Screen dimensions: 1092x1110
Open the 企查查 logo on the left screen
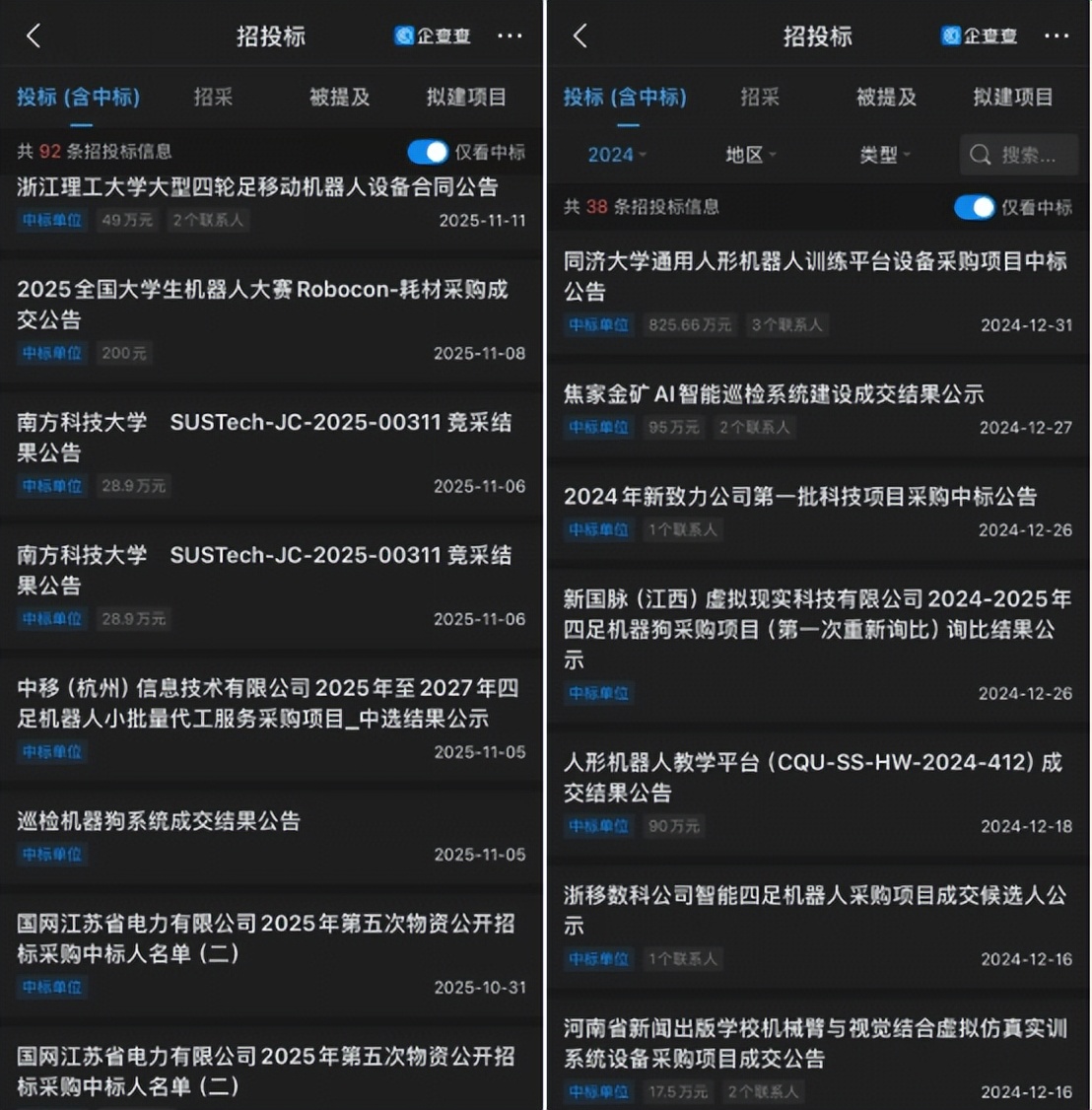(432, 35)
